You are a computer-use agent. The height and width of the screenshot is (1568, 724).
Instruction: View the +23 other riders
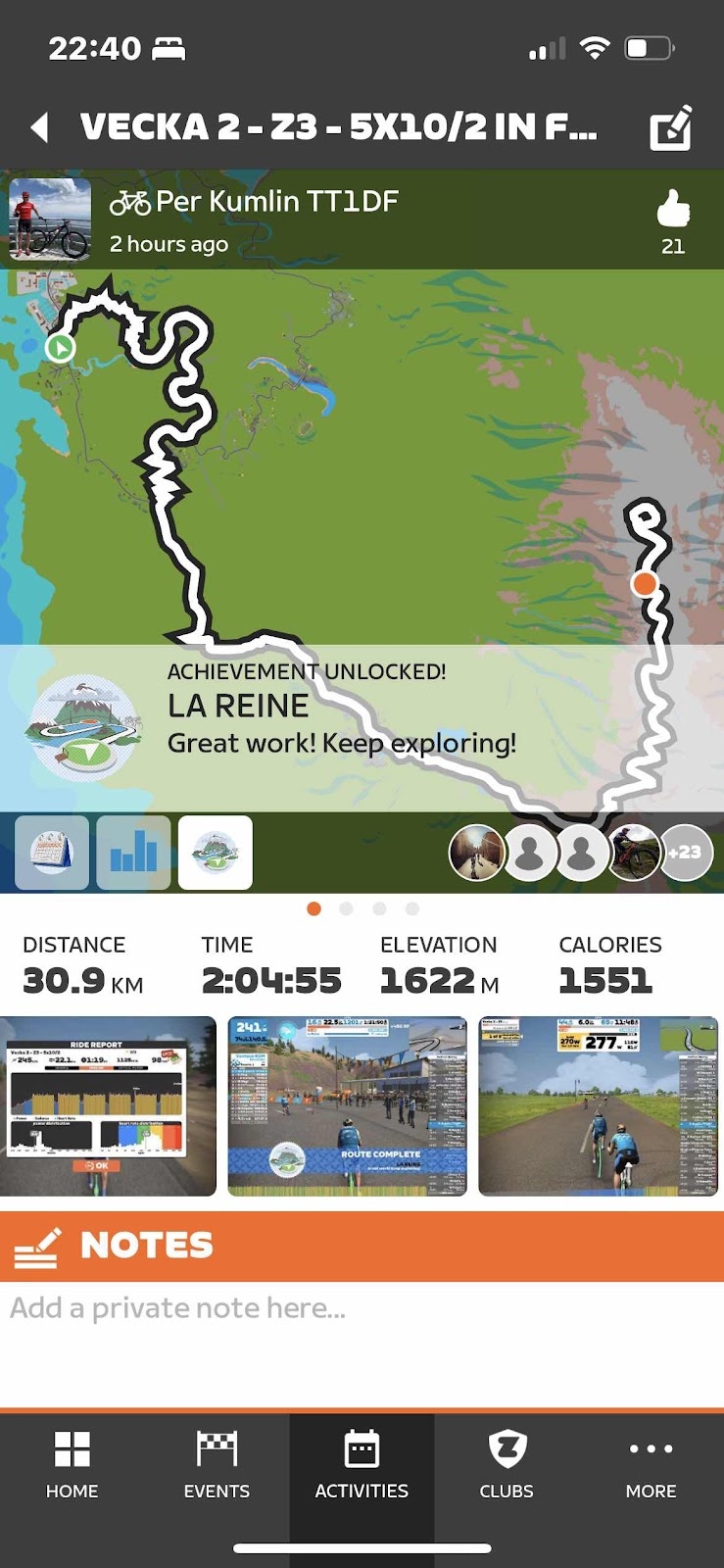click(685, 853)
